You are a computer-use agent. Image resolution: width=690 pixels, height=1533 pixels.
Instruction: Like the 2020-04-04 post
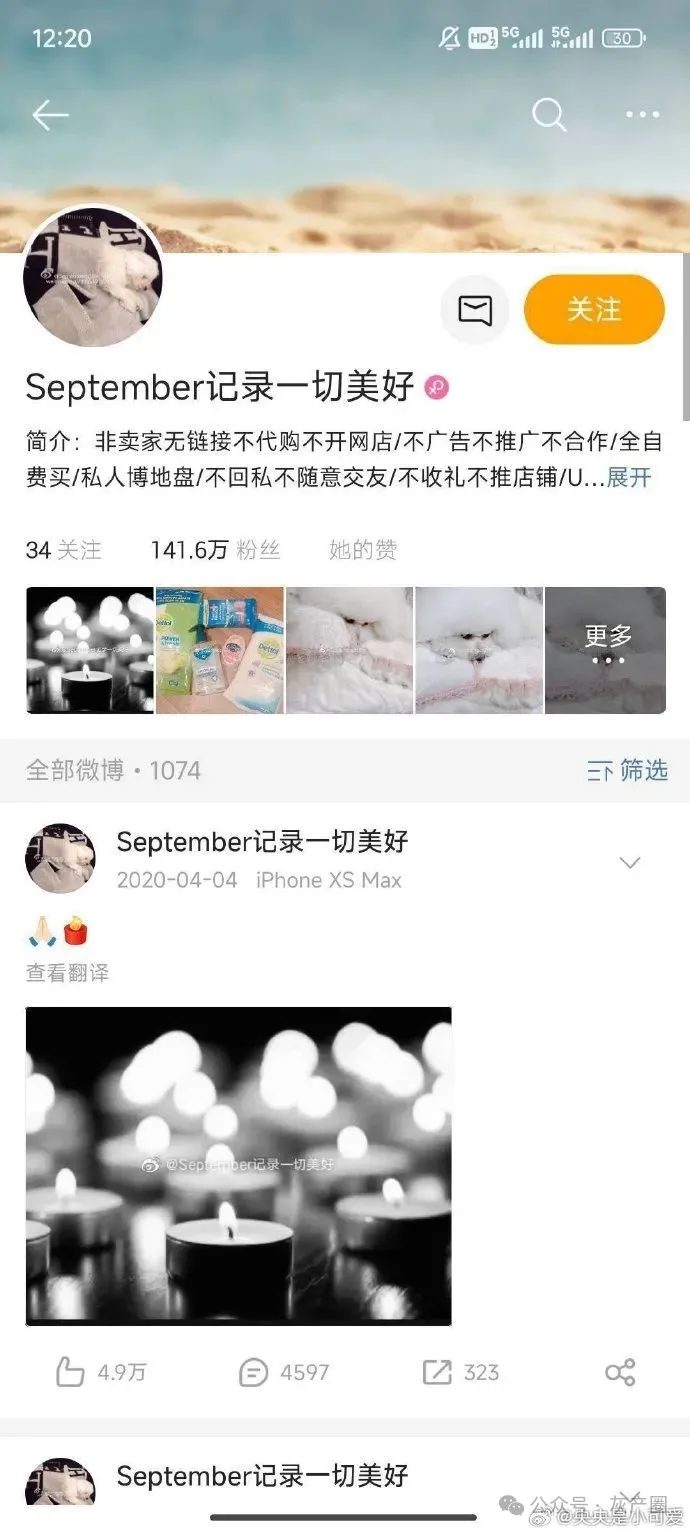click(x=100, y=1372)
